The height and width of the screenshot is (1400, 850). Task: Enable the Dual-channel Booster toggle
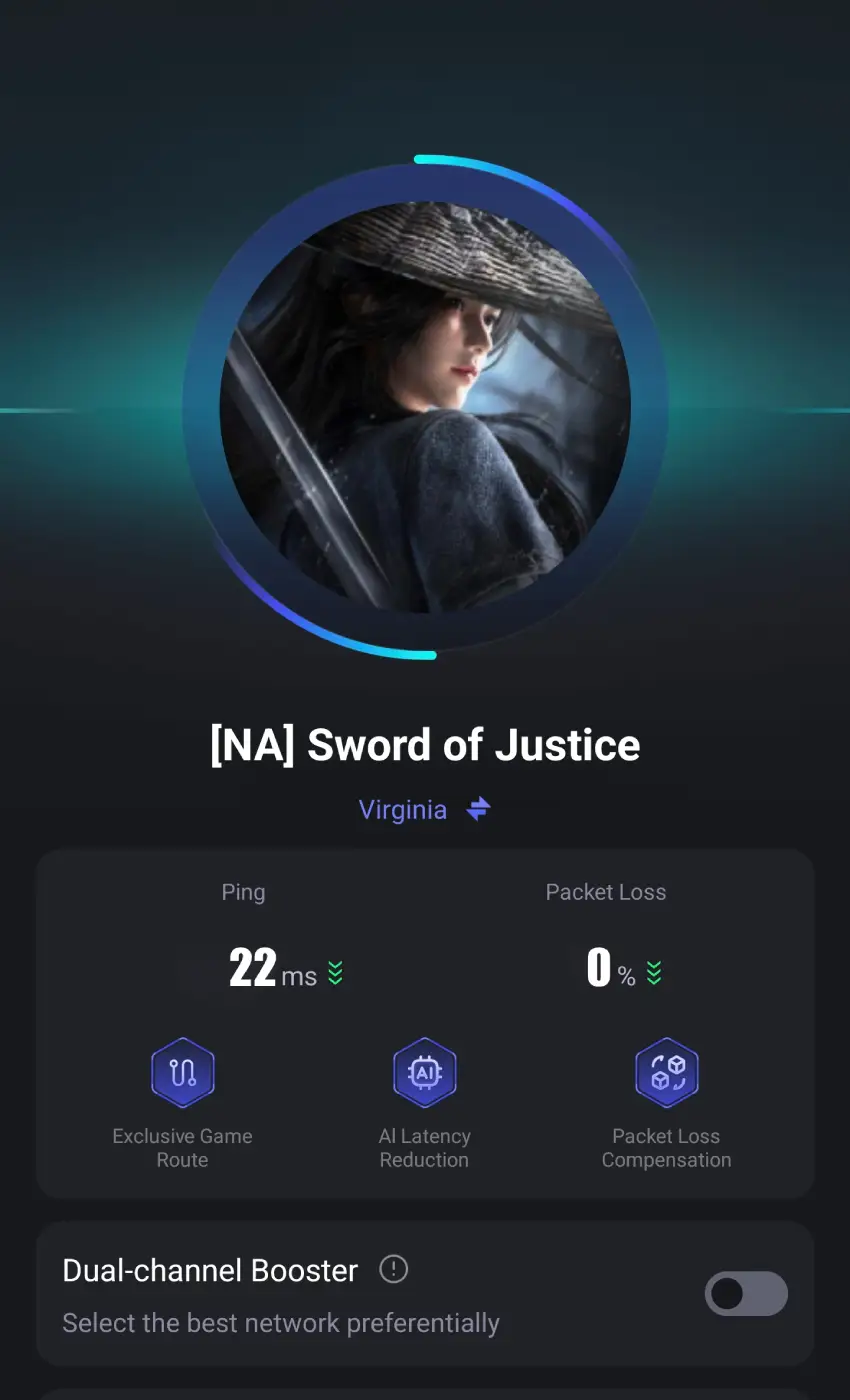[x=745, y=1293]
